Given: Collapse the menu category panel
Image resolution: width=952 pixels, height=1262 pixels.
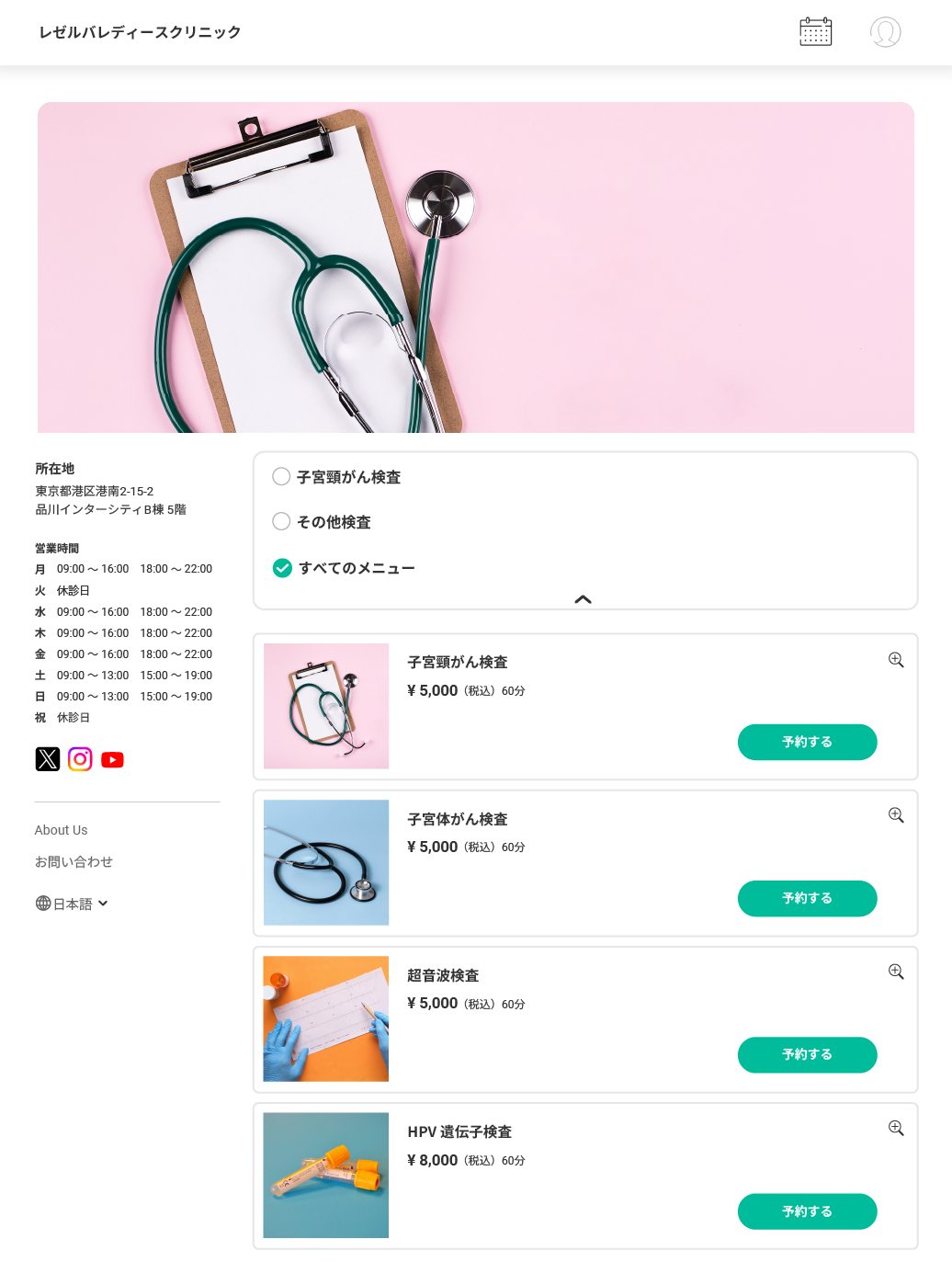Looking at the screenshot, I should [583, 599].
